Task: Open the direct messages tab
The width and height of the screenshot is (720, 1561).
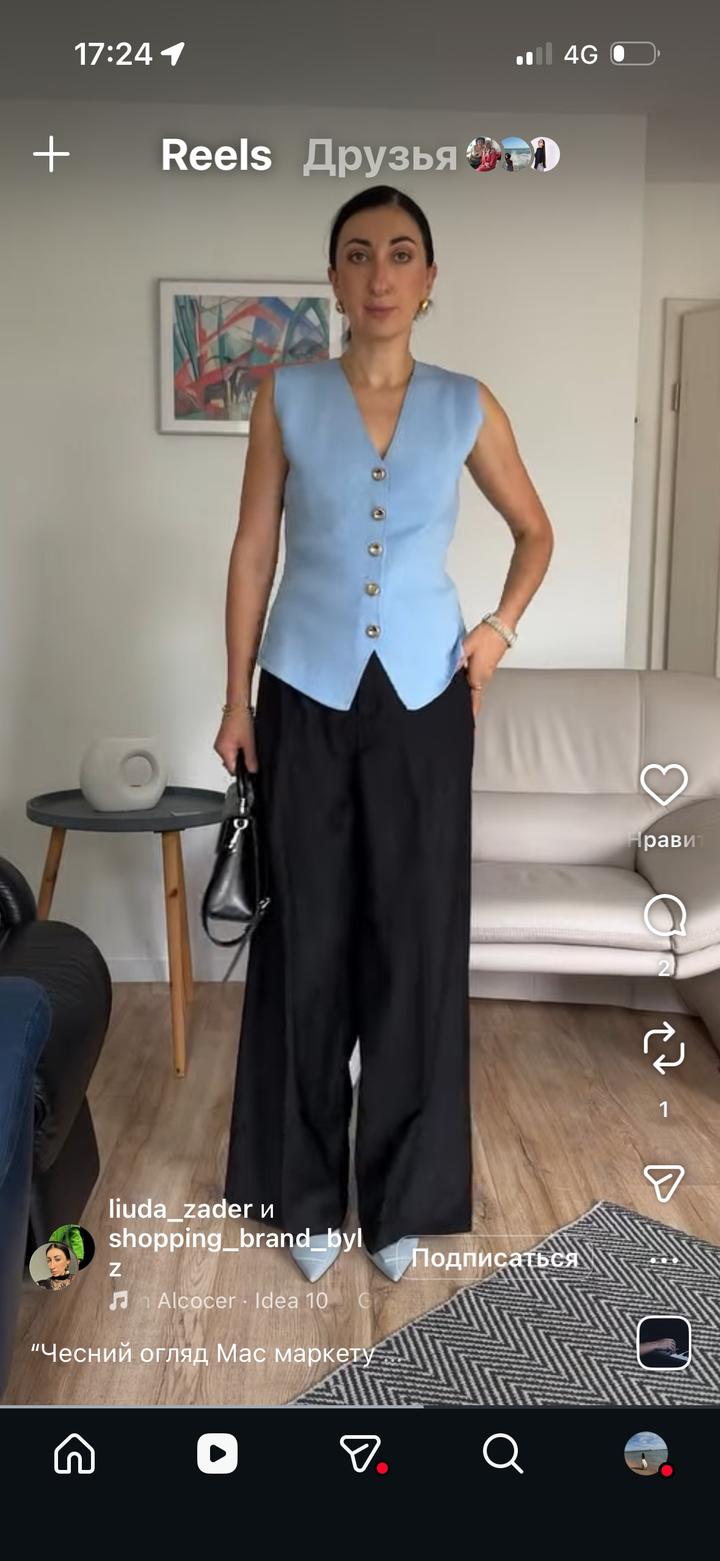Action: click(x=360, y=1454)
